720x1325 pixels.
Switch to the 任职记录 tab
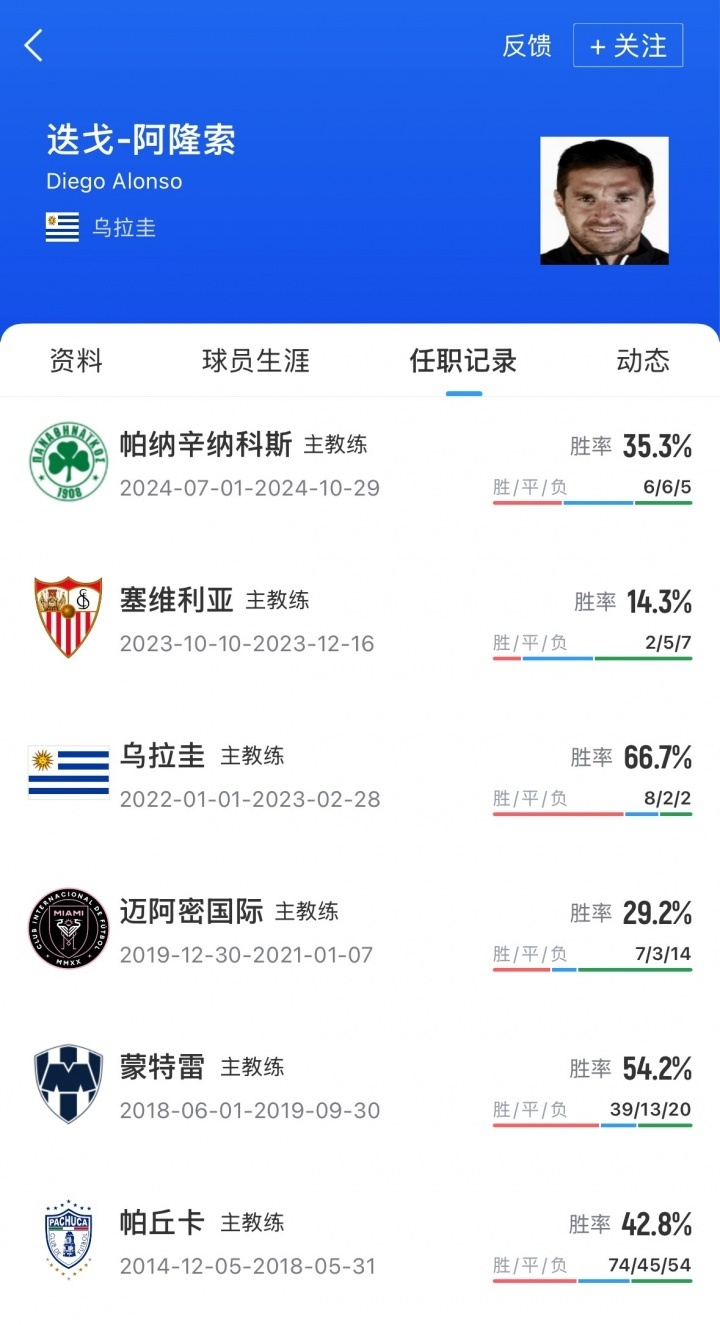click(x=463, y=362)
